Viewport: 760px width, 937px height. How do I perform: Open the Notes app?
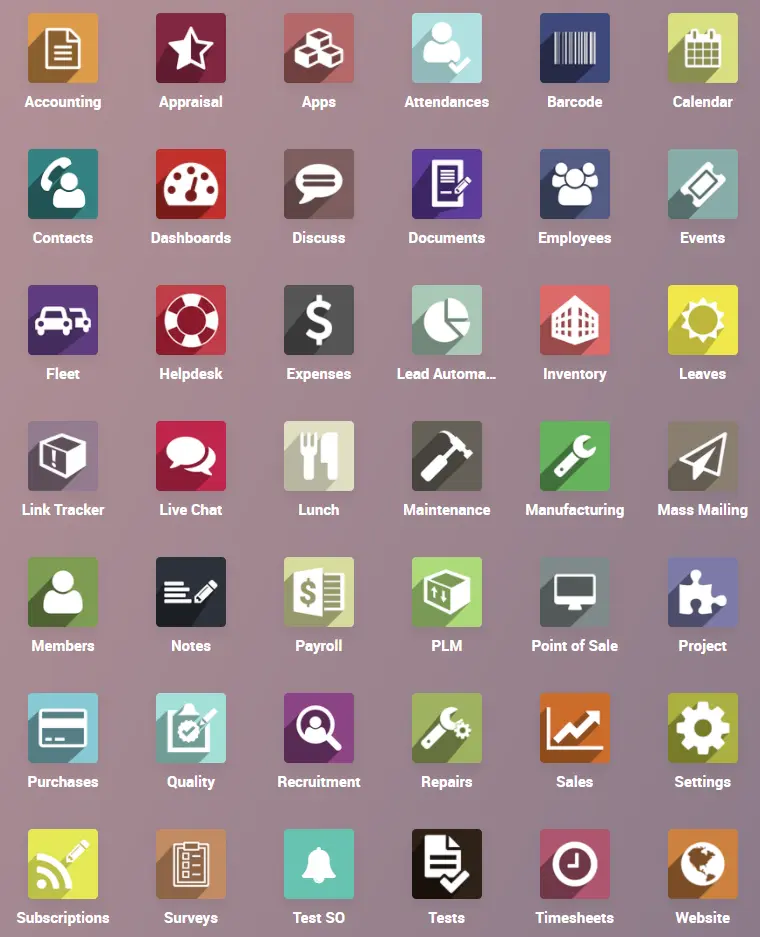coord(191,592)
